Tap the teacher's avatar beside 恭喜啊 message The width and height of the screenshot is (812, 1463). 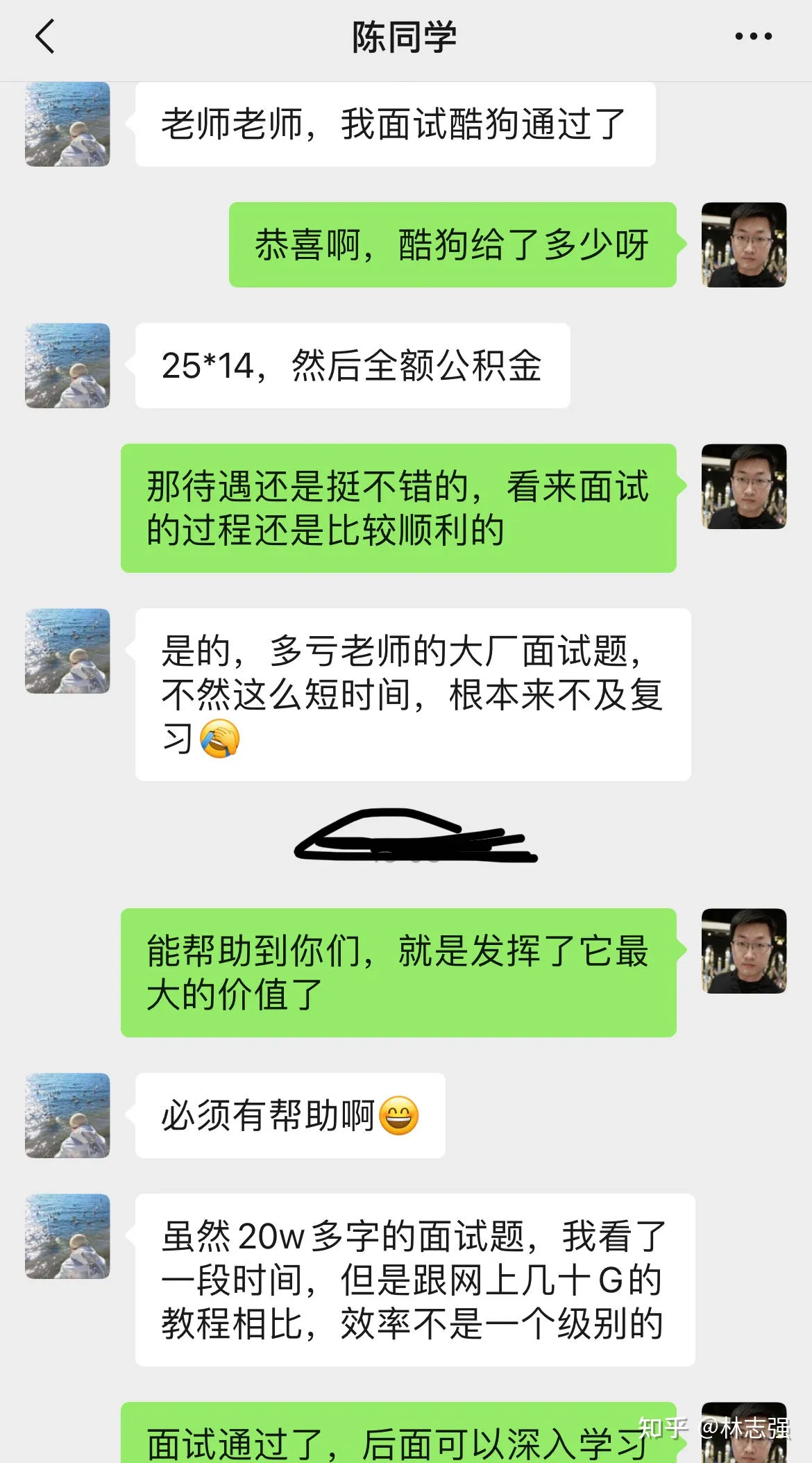pos(743,244)
